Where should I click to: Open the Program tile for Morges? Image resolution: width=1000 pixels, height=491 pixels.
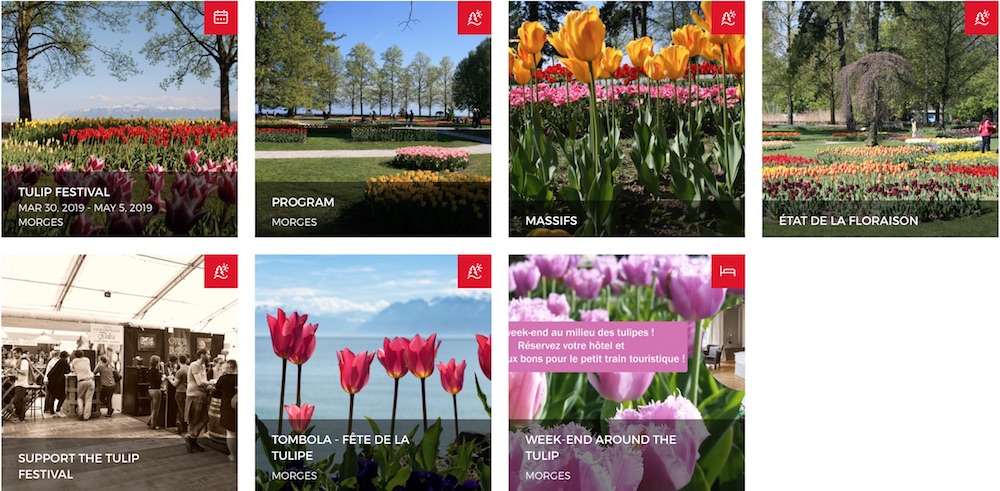point(372,119)
